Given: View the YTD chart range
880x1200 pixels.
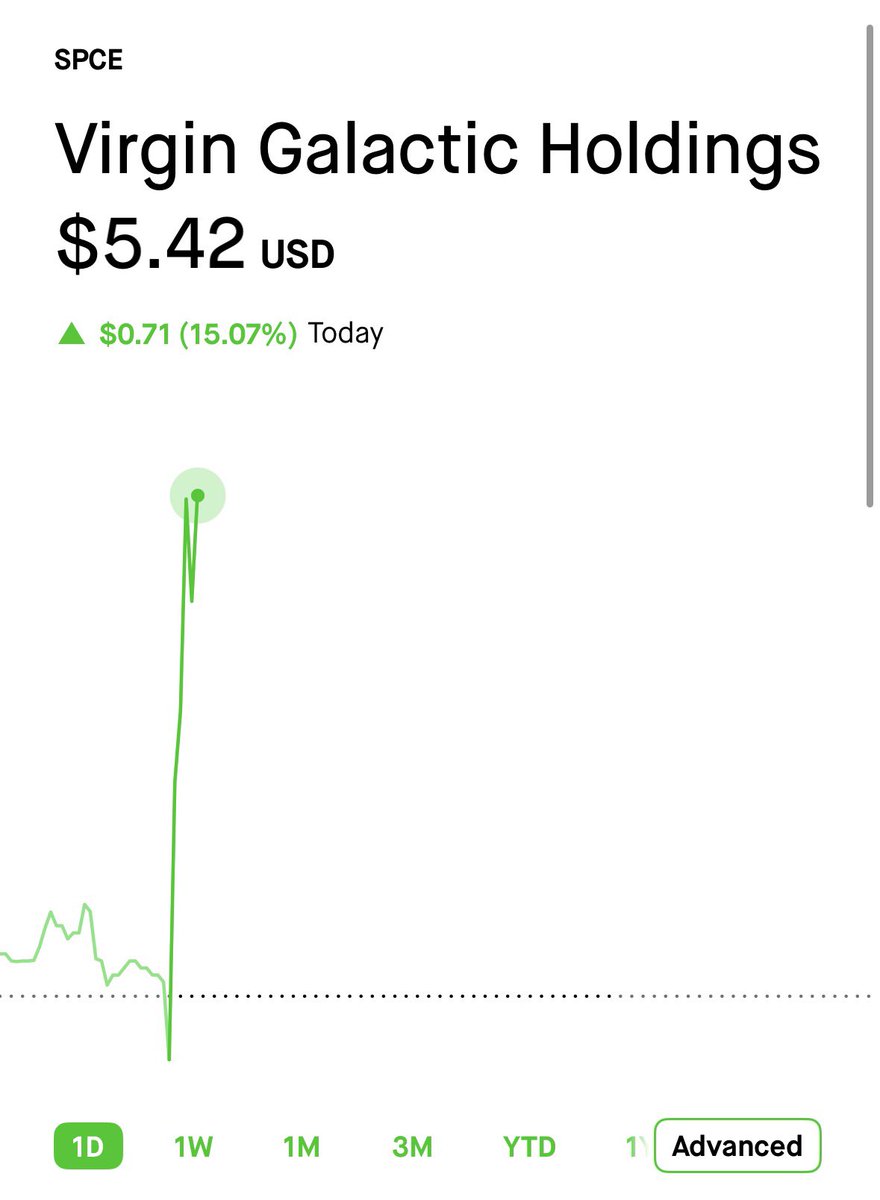Looking at the screenshot, I should [529, 1146].
